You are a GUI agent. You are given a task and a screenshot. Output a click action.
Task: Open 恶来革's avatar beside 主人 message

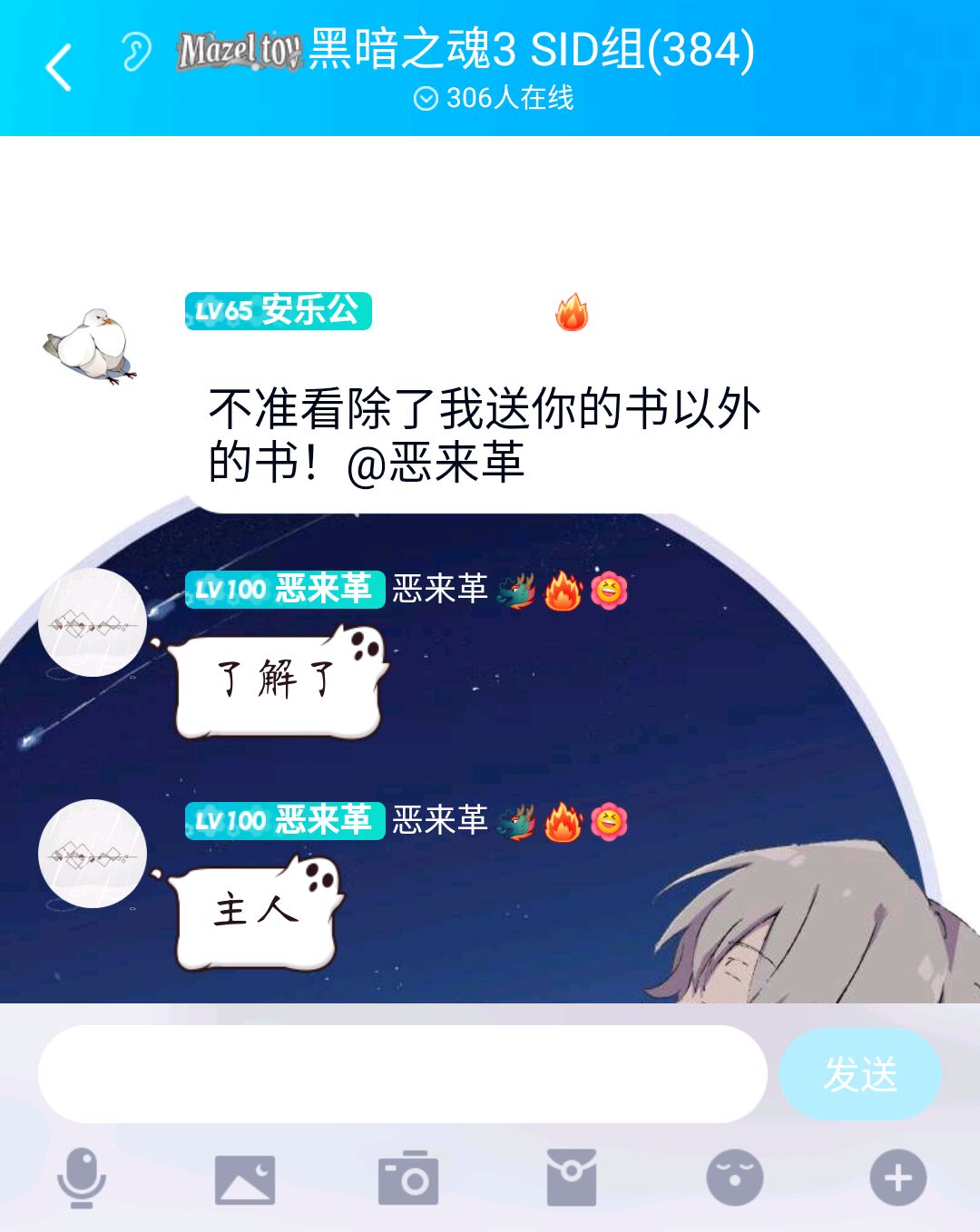tap(93, 854)
